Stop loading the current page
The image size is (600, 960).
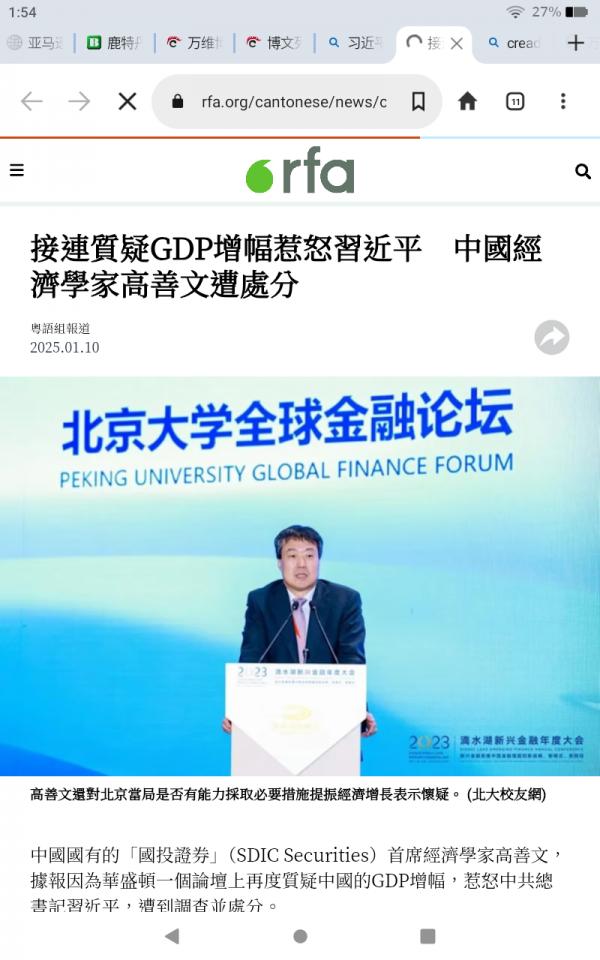tap(127, 101)
